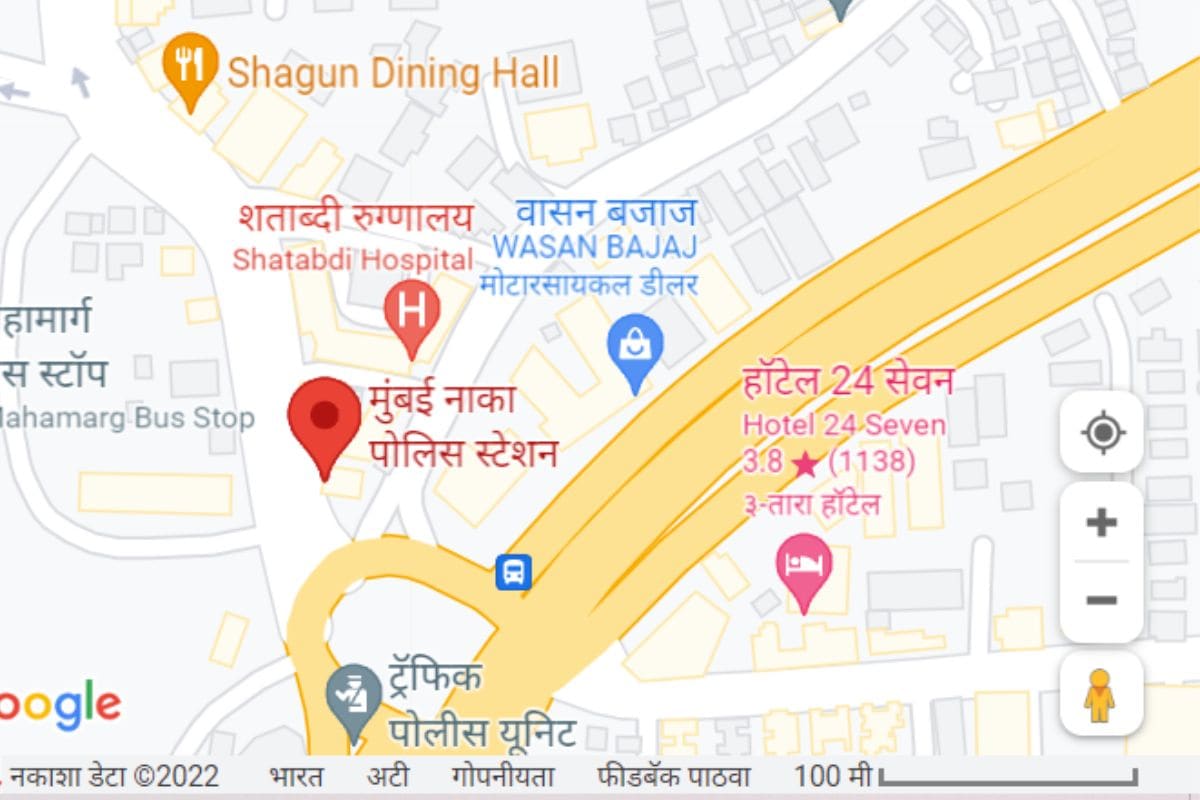View Hotel 24 Seven pin details
This screenshot has height=800, width=1200.
804,567
